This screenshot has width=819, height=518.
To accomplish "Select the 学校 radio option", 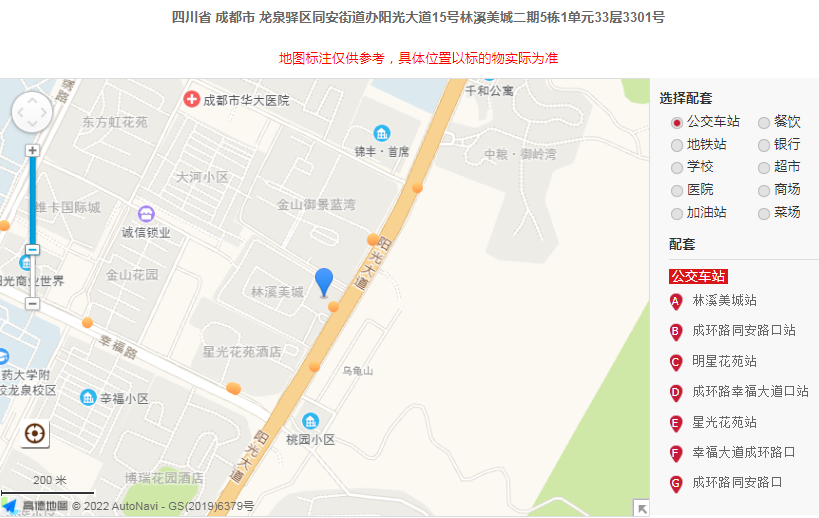I will point(678,168).
